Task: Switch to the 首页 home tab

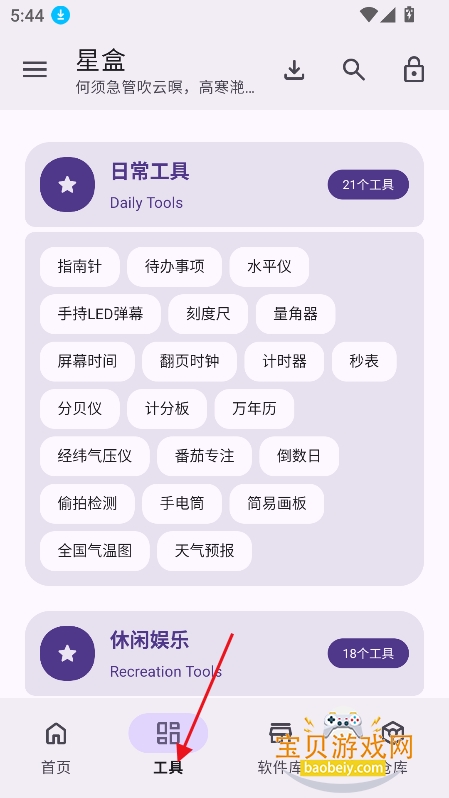Action: click(x=56, y=748)
